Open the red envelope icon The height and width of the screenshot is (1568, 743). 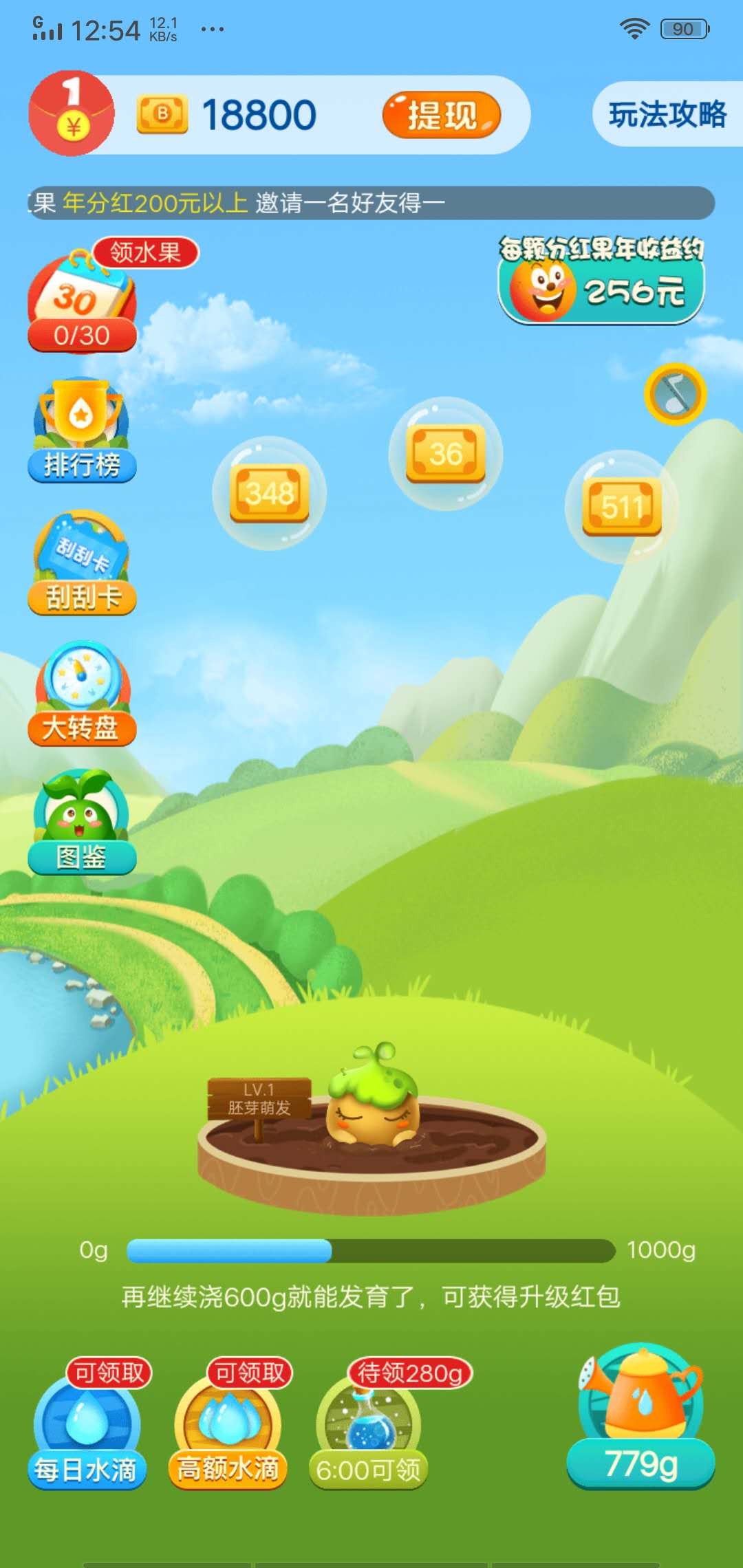(72, 113)
